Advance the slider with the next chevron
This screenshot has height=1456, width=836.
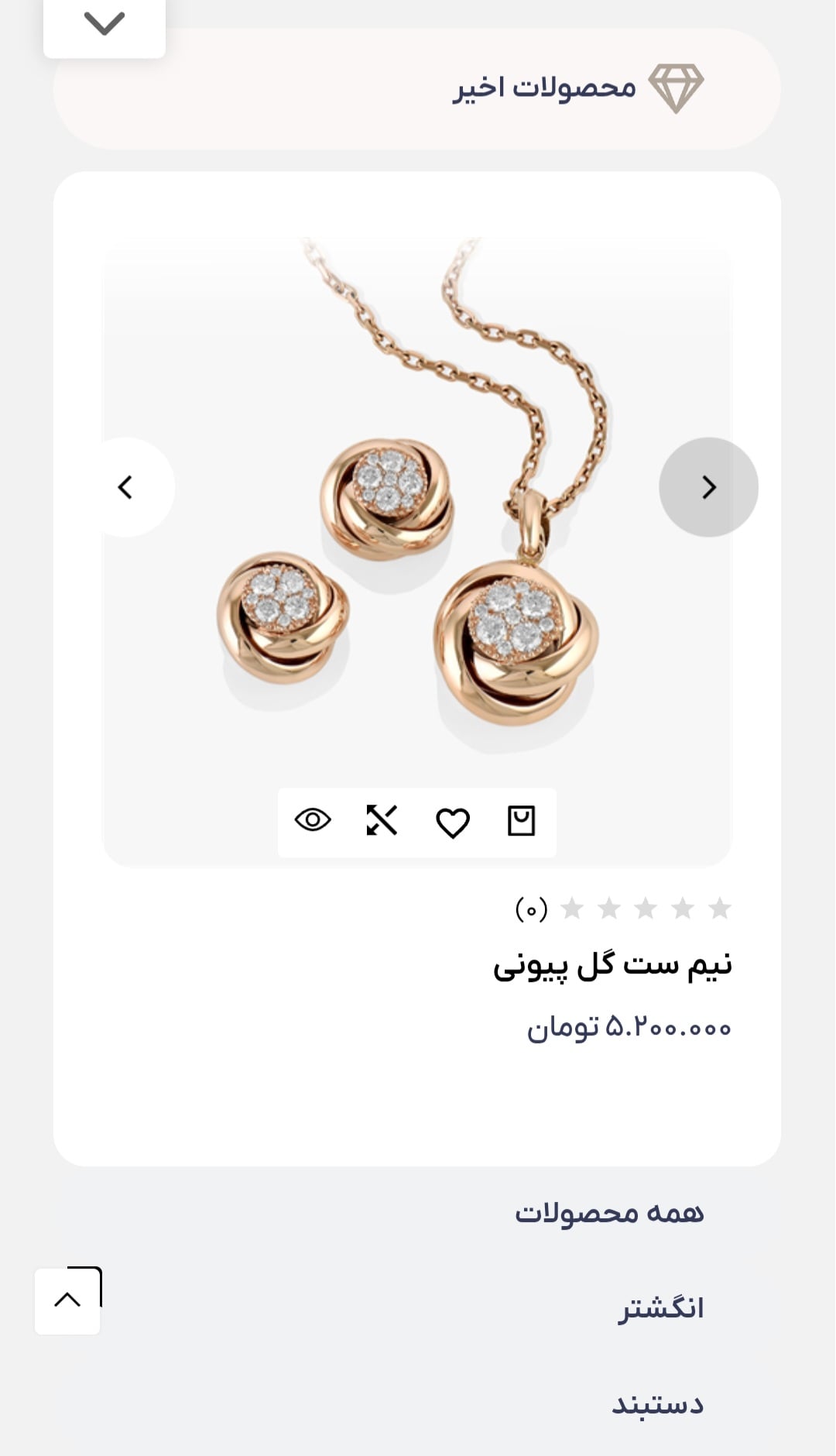click(708, 487)
